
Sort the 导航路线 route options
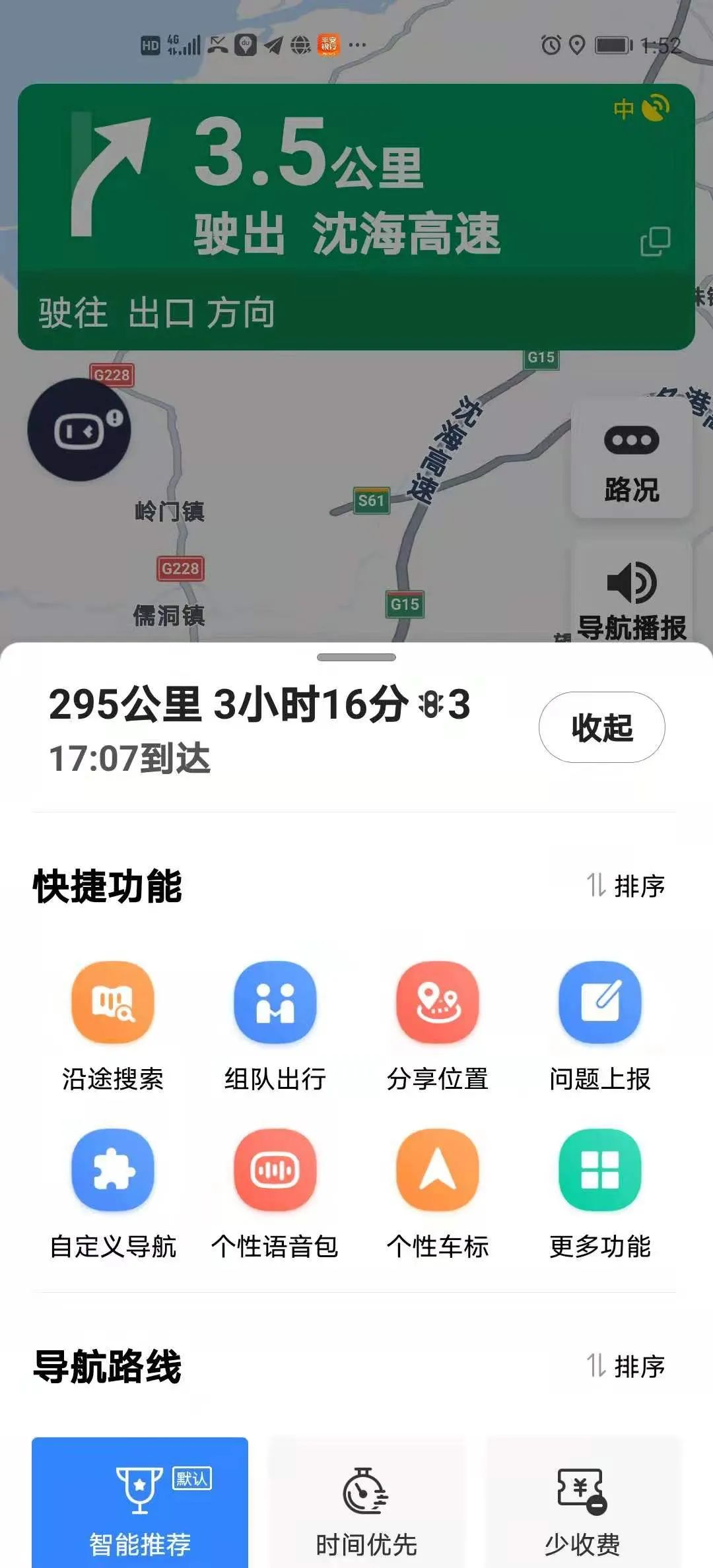(x=626, y=1367)
